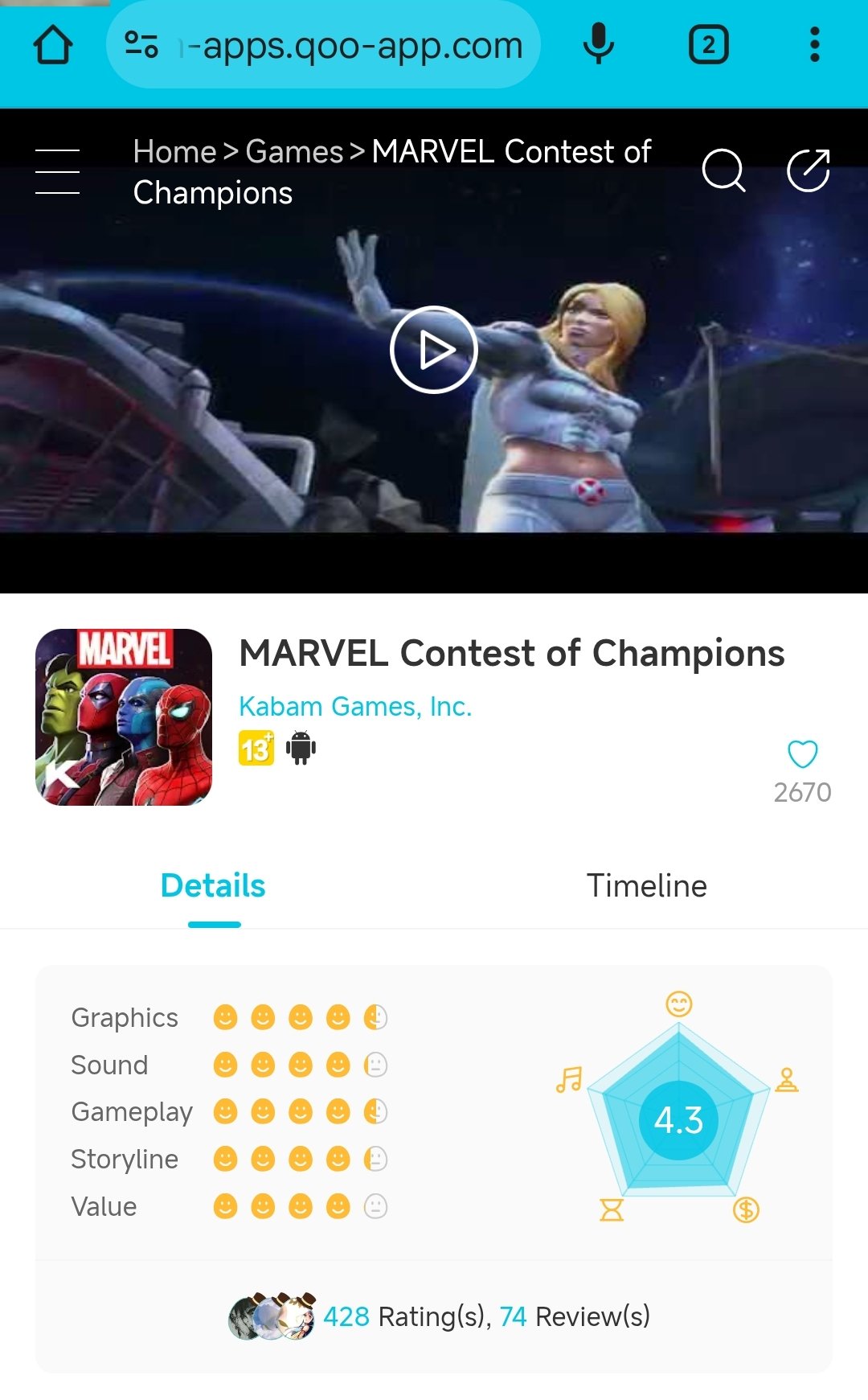Play the game trailer video
868x1400 pixels.
coord(434,350)
